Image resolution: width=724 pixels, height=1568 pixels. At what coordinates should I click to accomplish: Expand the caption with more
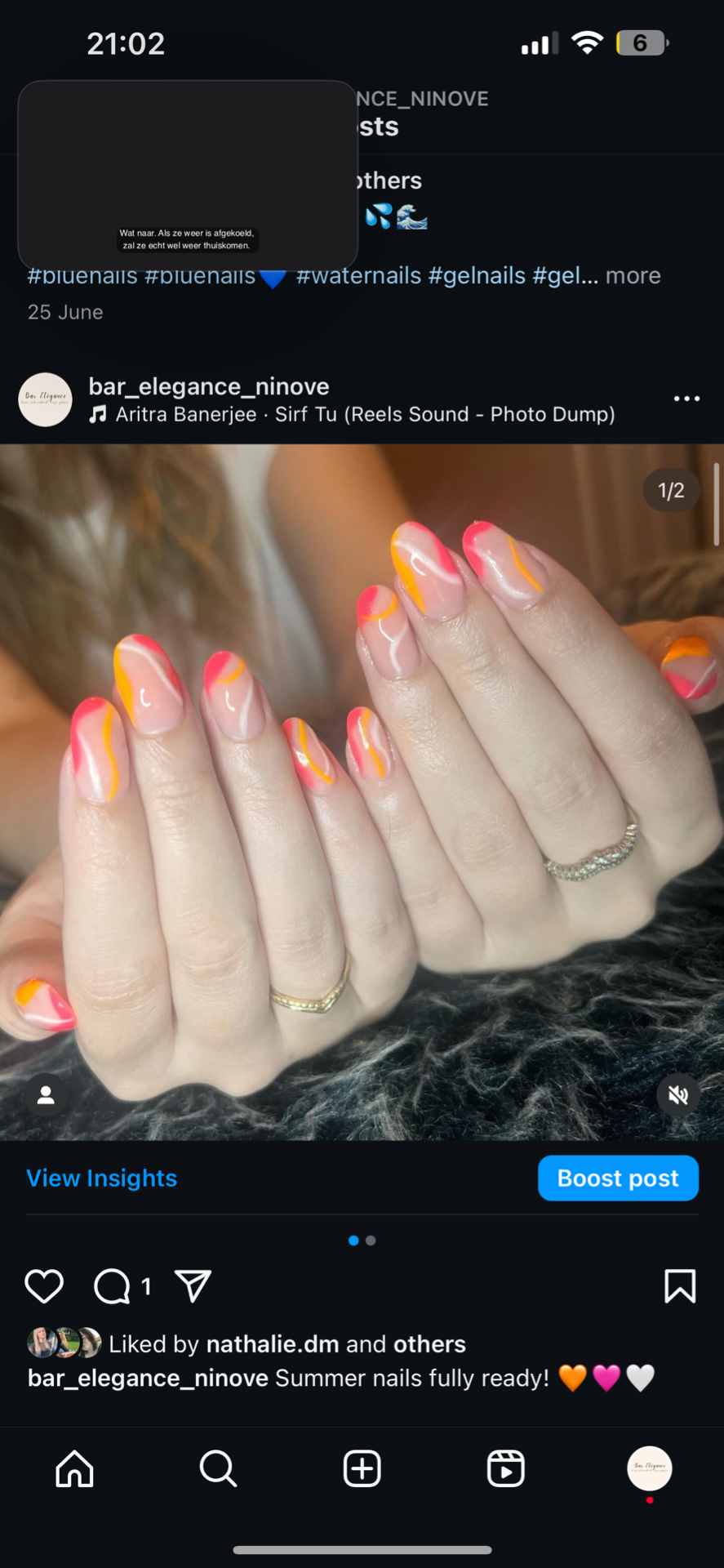click(x=633, y=276)
